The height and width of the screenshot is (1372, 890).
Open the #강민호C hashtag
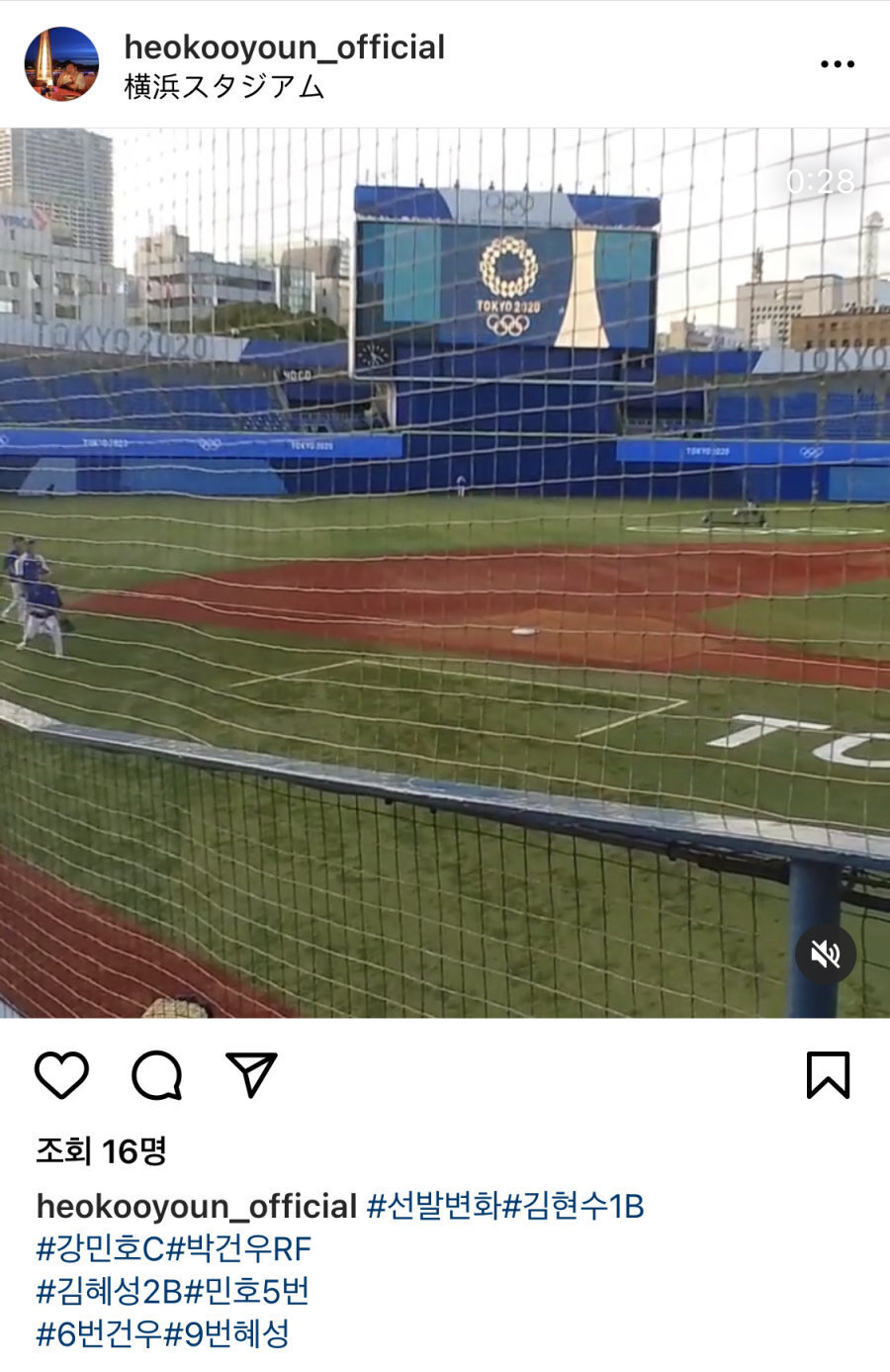pos(100,1248)
